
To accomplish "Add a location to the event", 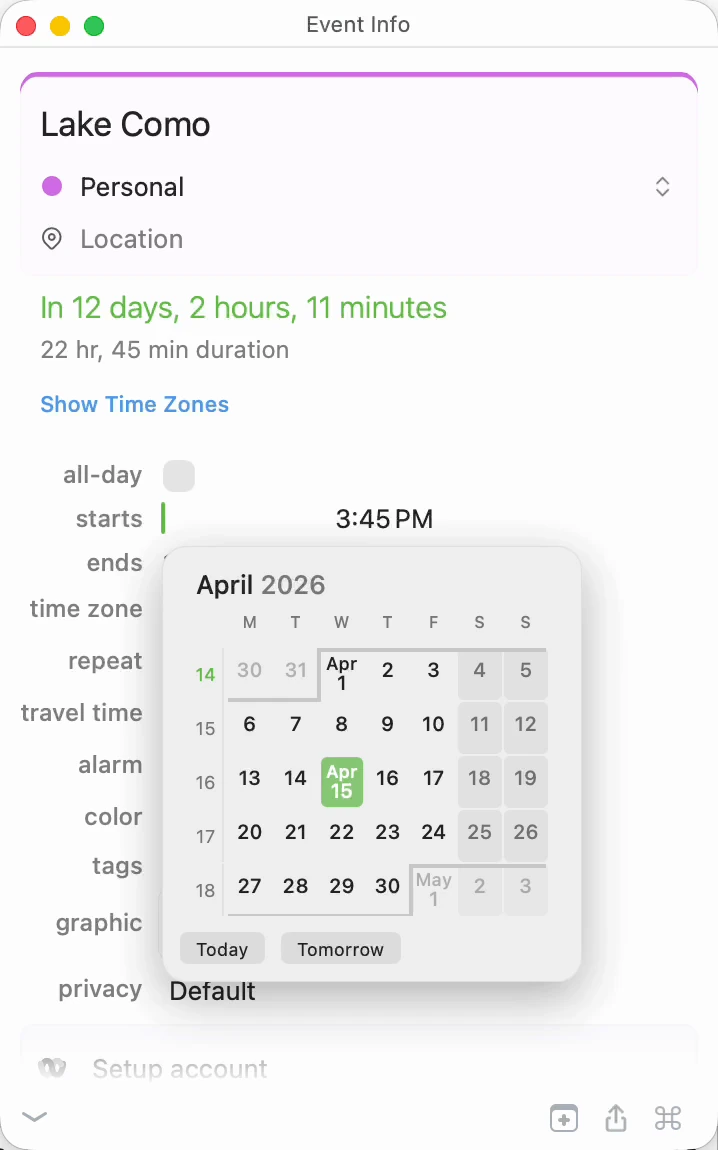I will click(x=131, y=239).
